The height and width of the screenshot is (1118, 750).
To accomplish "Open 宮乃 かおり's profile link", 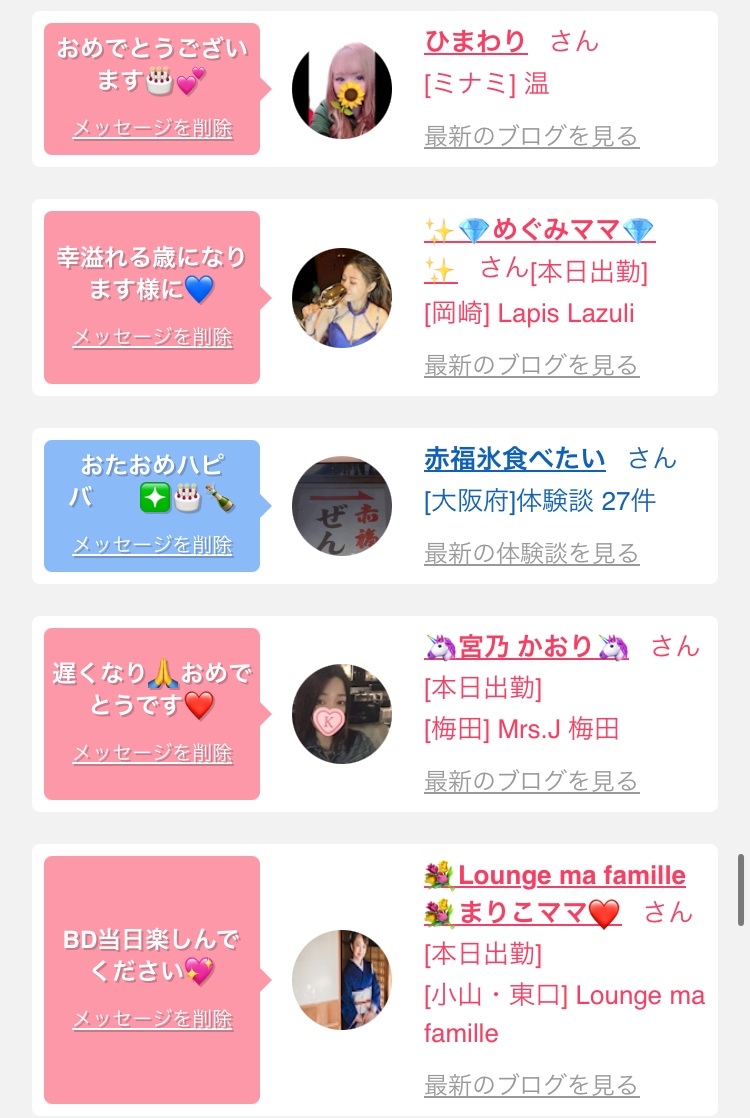I will pos(526,646).
